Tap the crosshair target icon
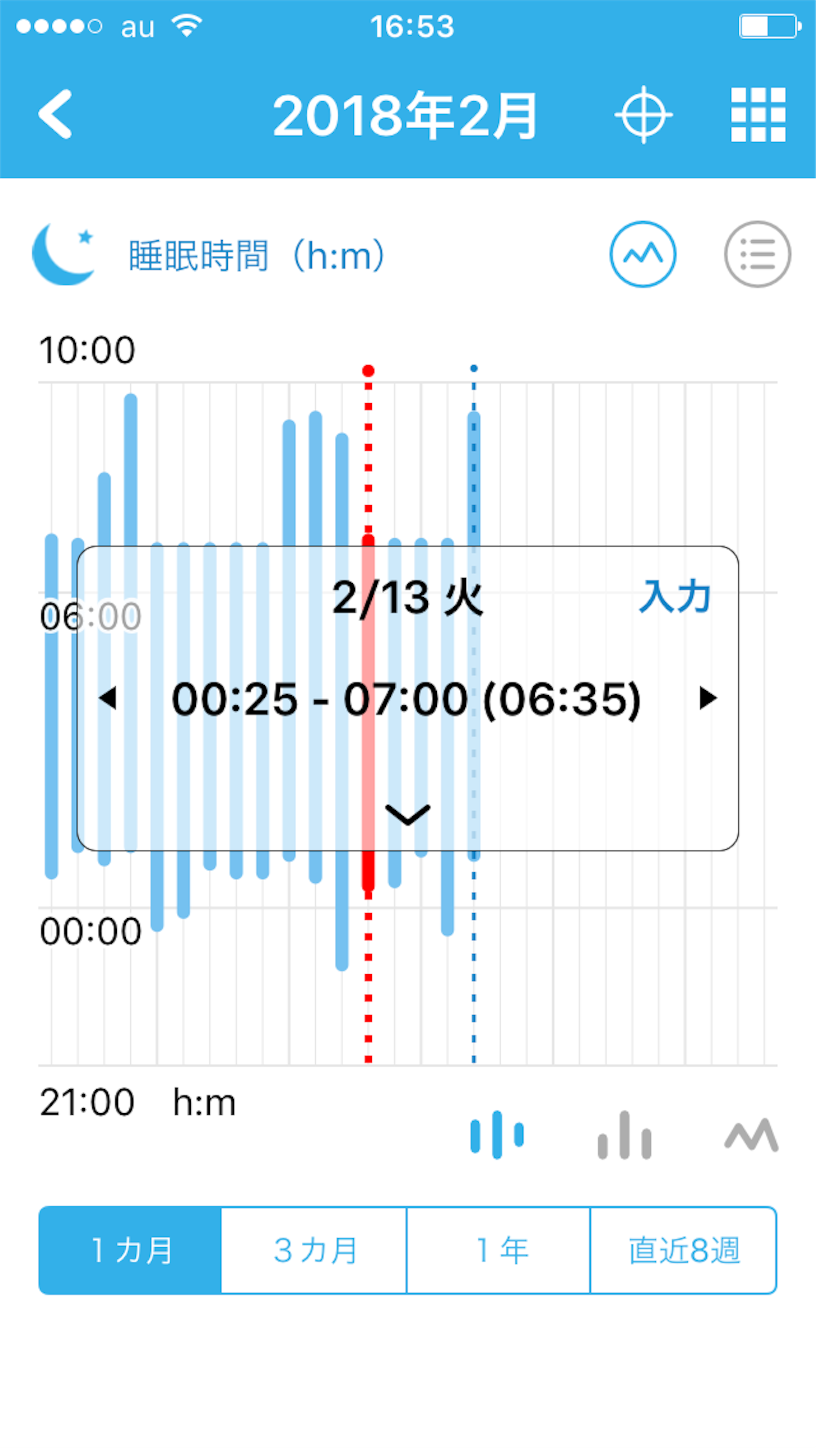The image size is (816, 1448). click(x=642, y=116)
